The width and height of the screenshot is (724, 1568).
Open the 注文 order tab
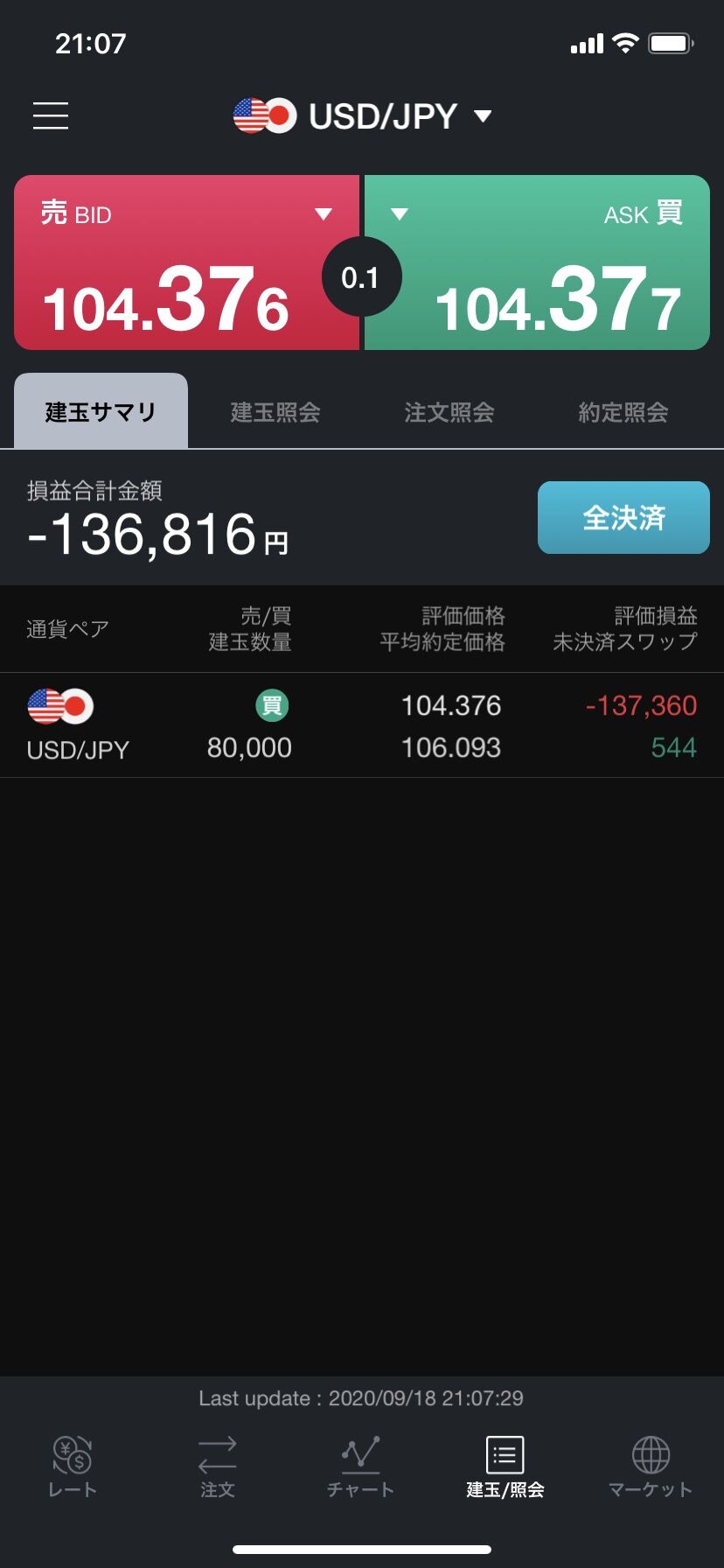click(217, 1467)
